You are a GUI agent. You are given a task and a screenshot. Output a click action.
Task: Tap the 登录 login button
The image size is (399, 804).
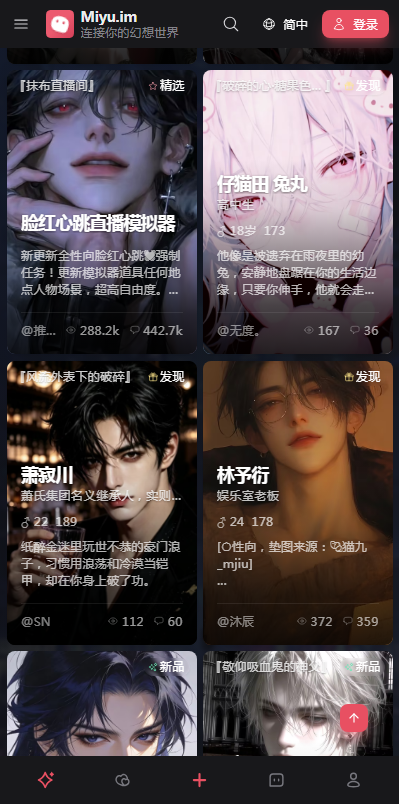point(355,24)
